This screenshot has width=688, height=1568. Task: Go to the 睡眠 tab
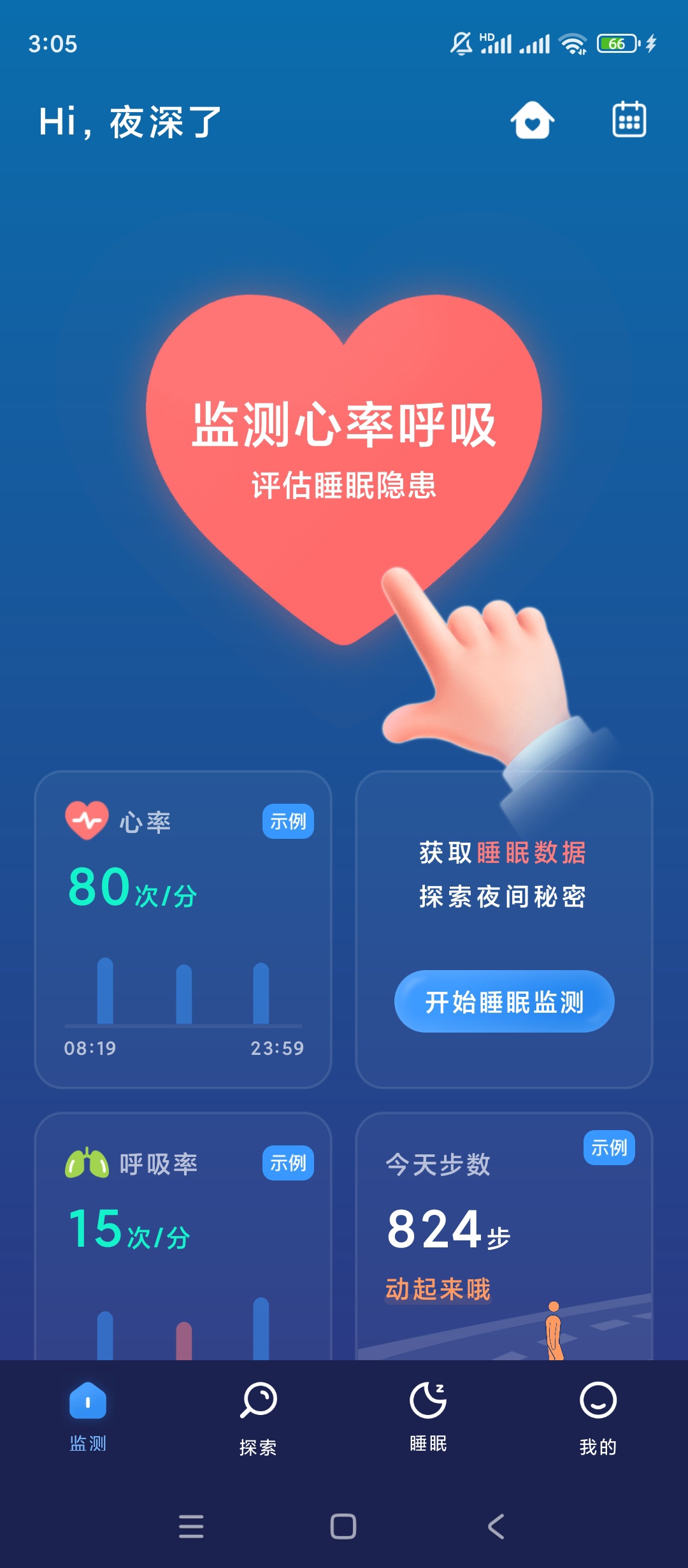tap(428, 1412)
